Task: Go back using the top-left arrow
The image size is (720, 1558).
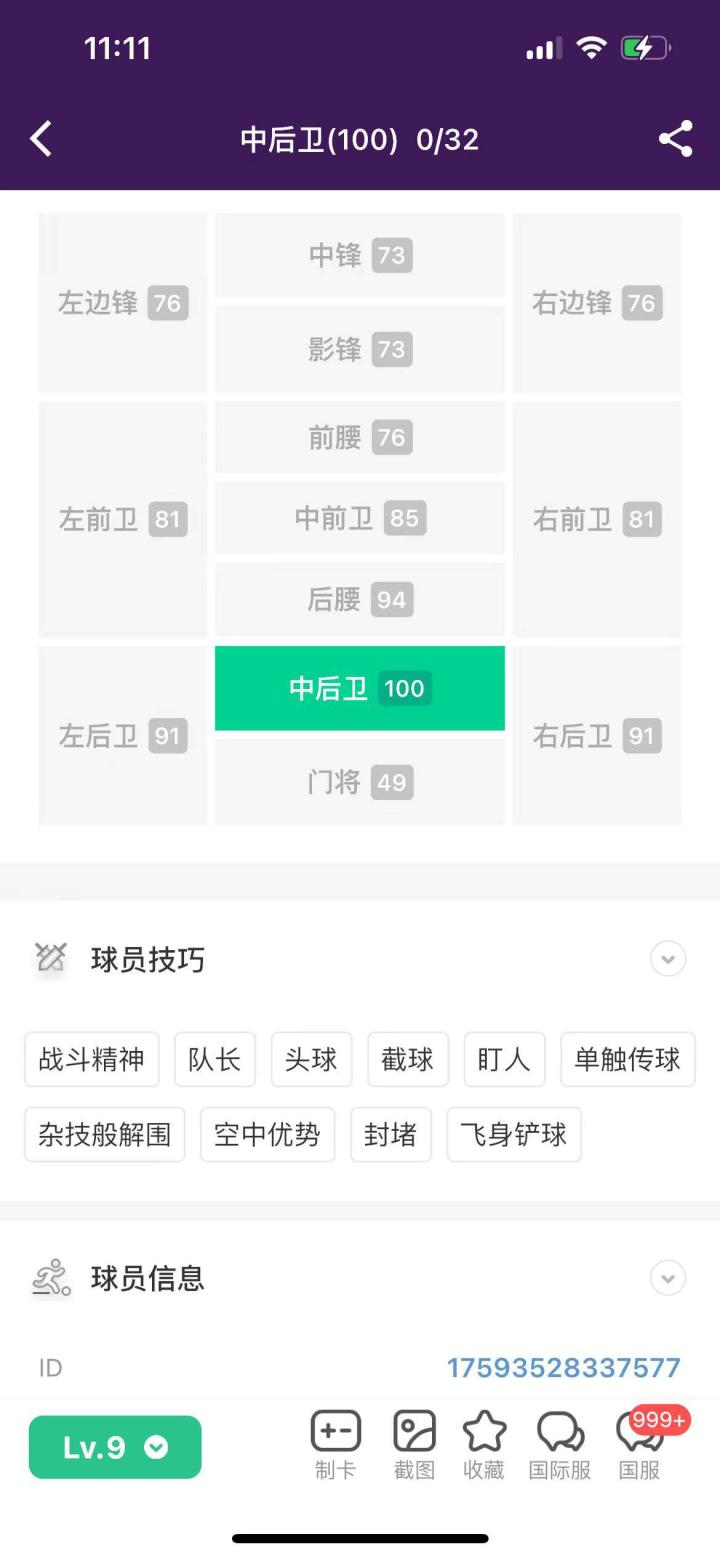Action: (x=41, y=139)
